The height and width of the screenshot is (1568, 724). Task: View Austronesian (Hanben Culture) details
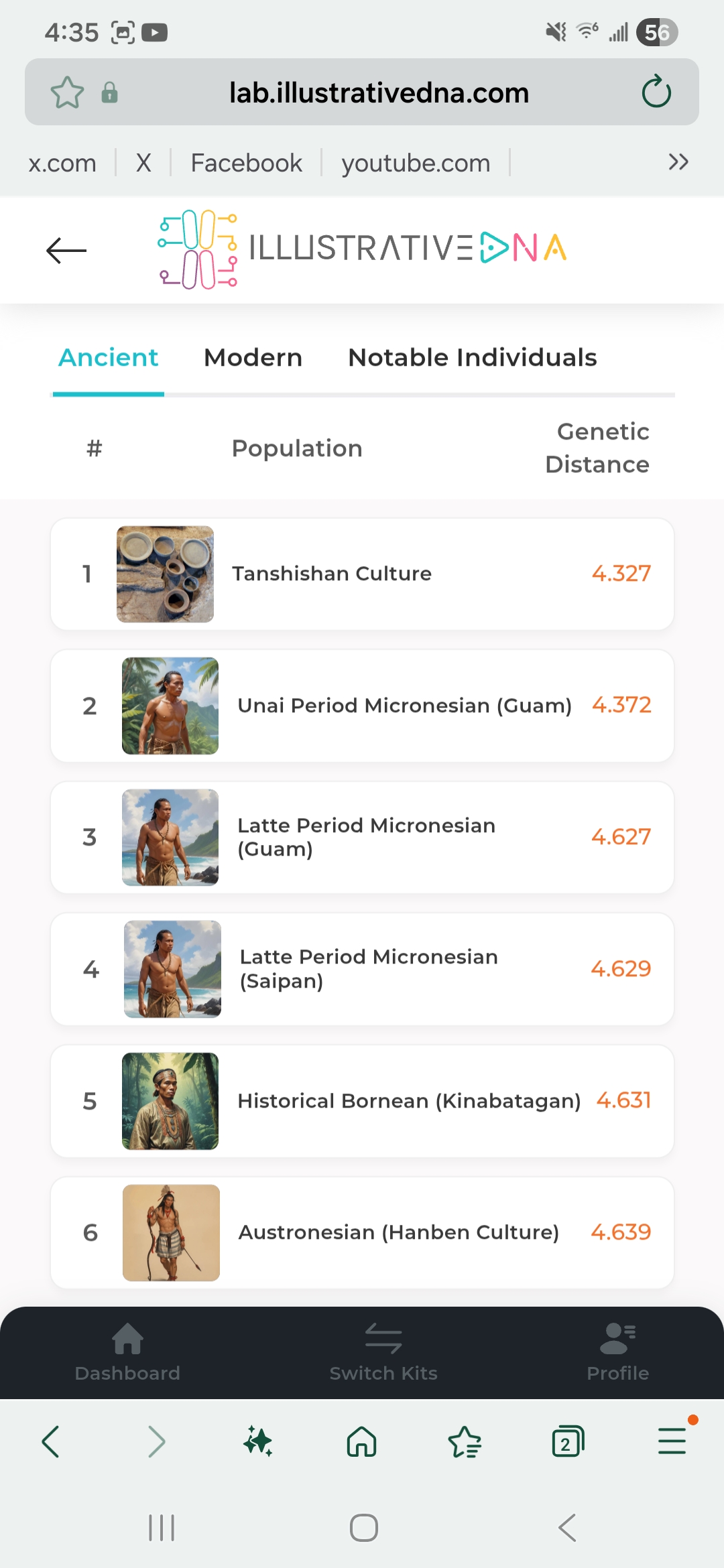click(362, 1232)
